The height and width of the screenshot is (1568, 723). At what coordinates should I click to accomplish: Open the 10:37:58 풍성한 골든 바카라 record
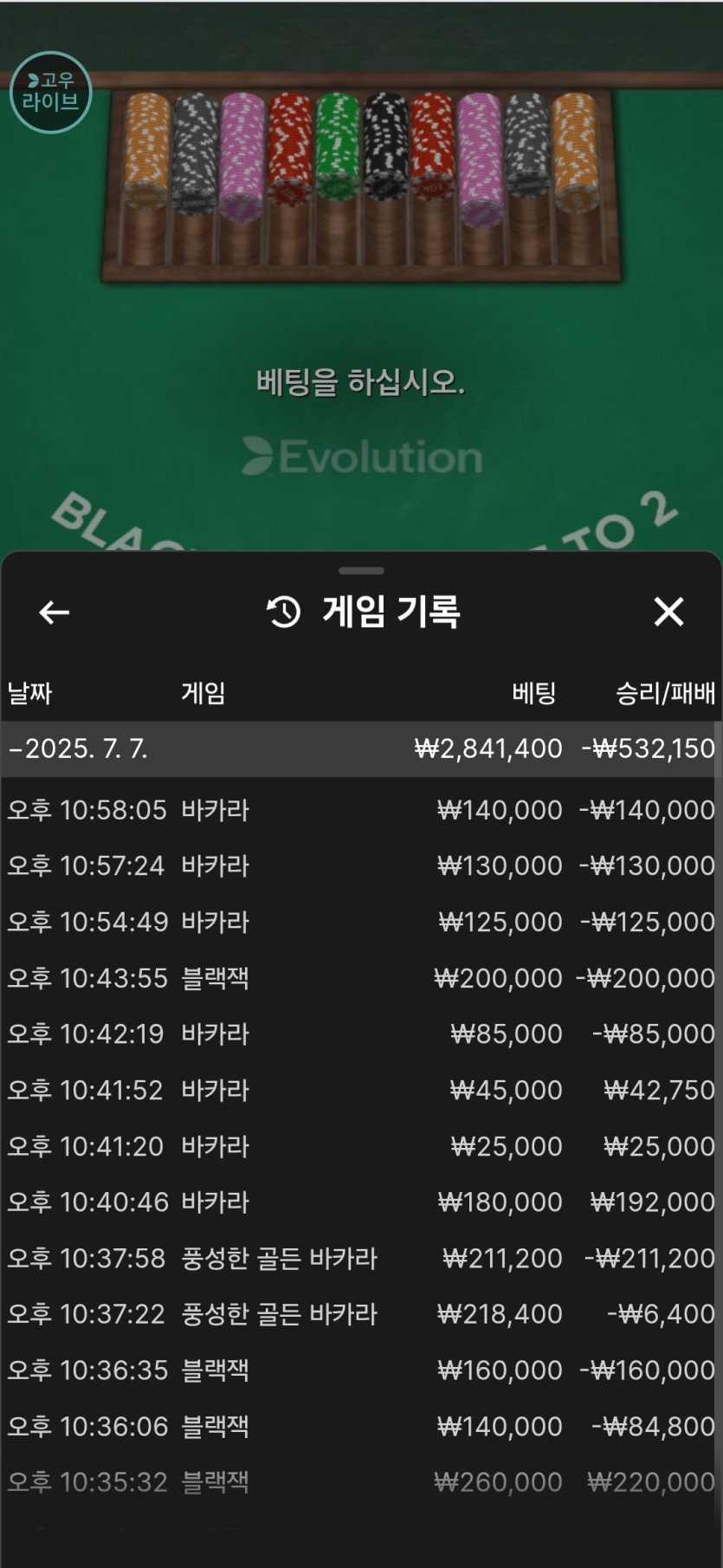pos(361,1258)
